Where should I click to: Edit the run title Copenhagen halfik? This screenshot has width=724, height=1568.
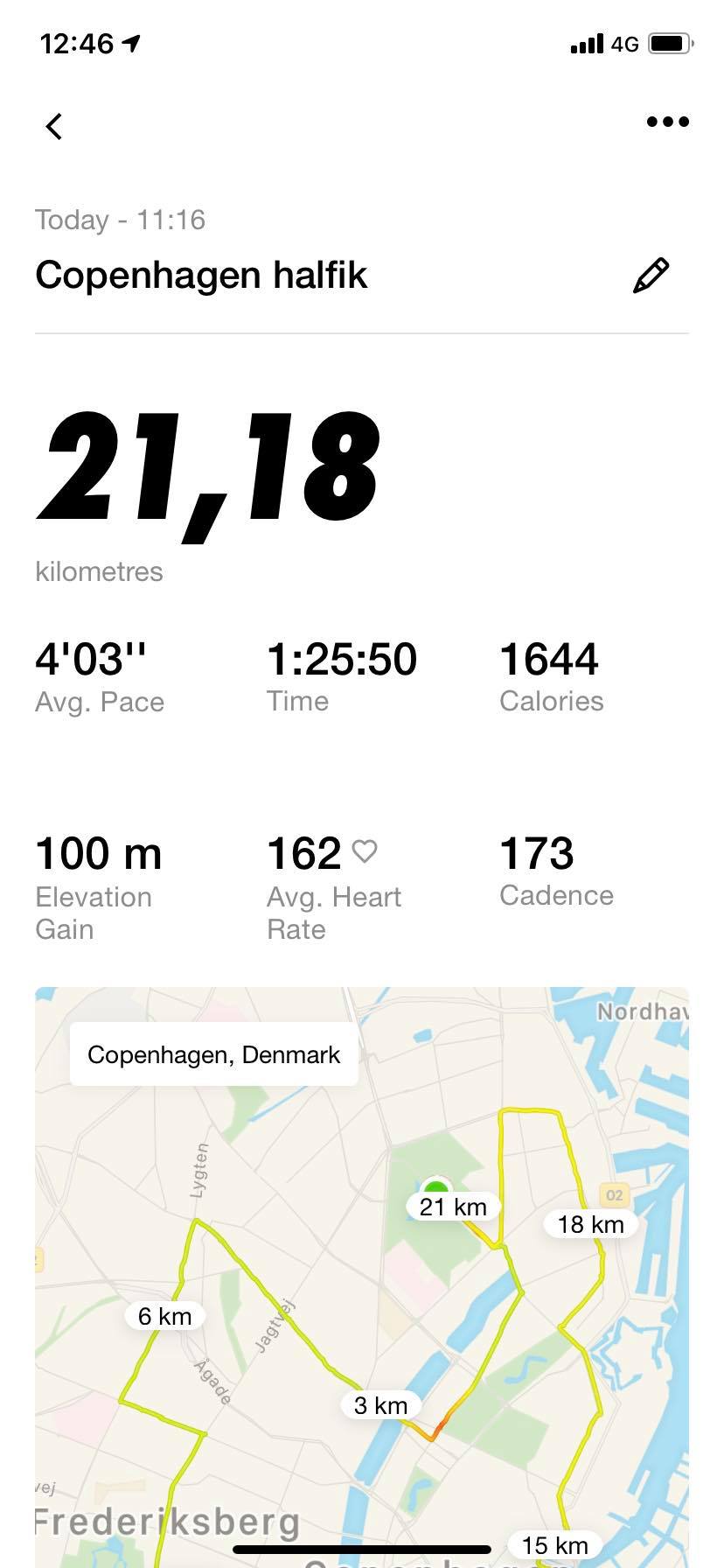click(651, 276)
